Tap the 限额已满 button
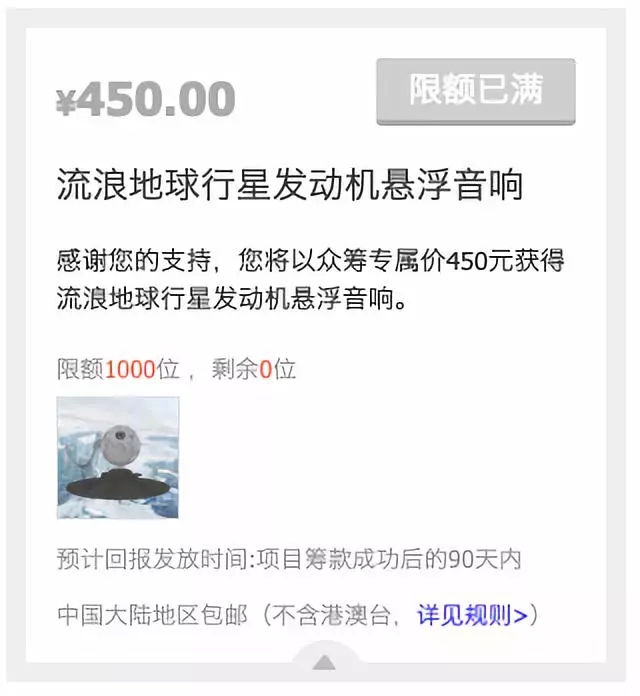The image size is (640, 696). coord(476,91)
